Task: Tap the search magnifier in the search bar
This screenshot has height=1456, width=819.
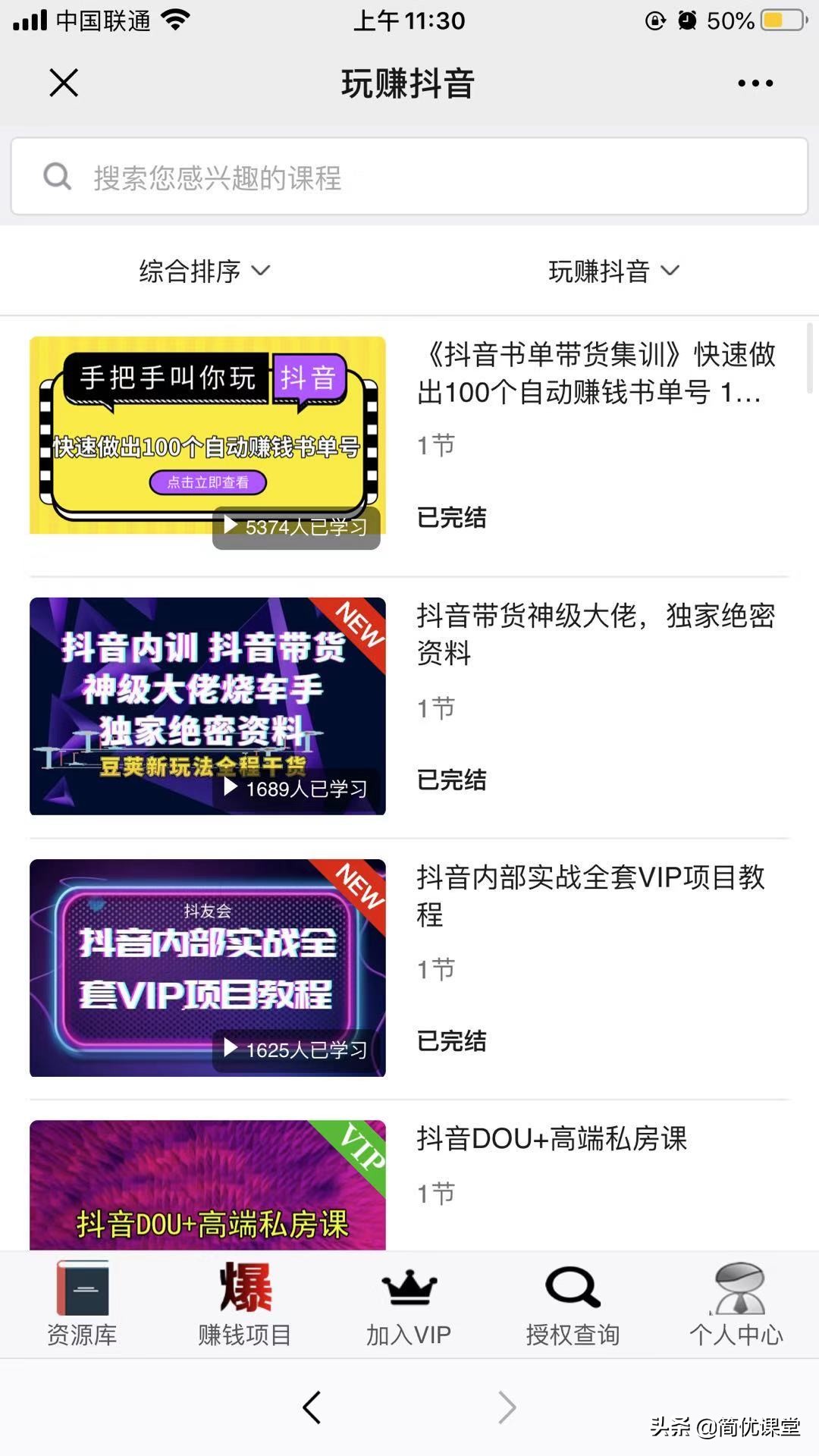Action: (x=58, y=176)
